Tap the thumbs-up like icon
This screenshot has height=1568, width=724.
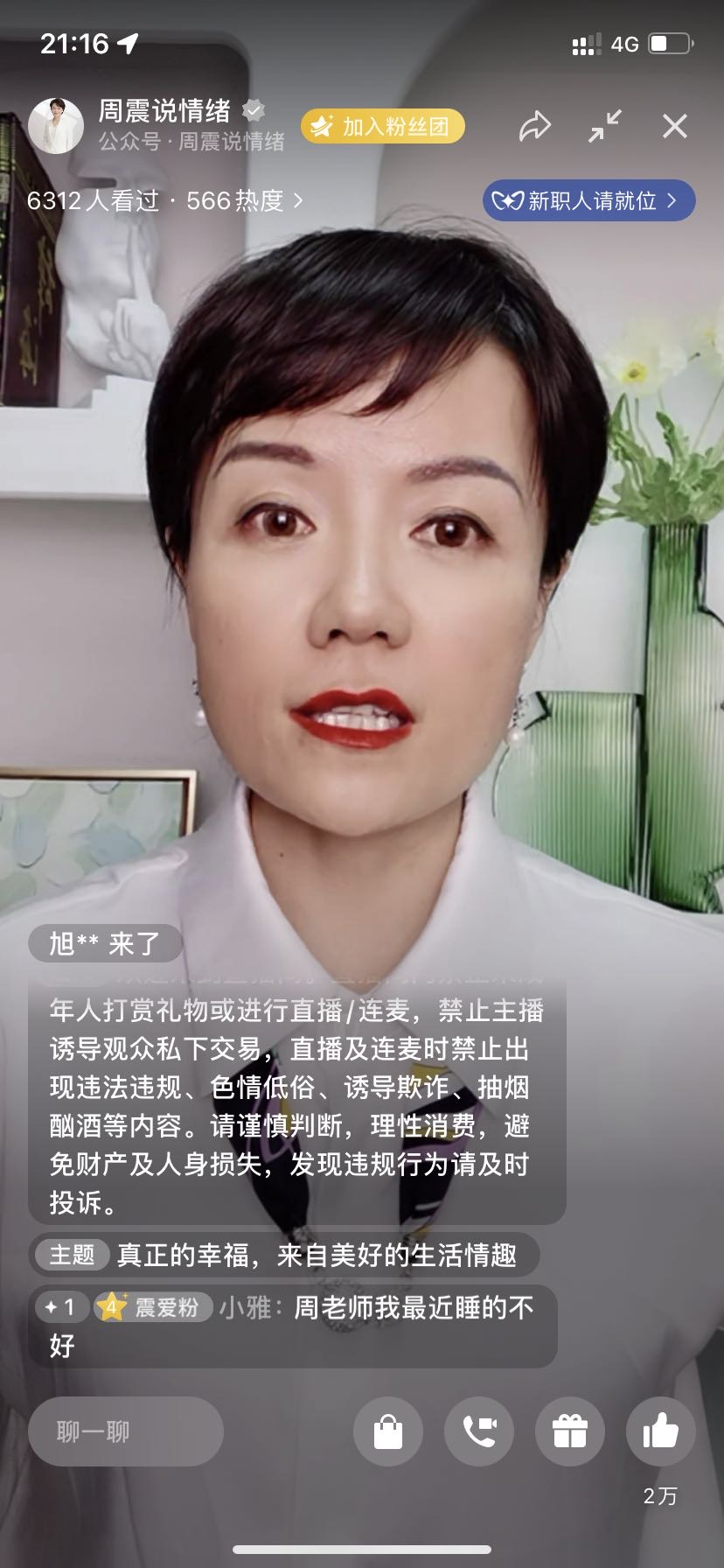point(660,1431)
